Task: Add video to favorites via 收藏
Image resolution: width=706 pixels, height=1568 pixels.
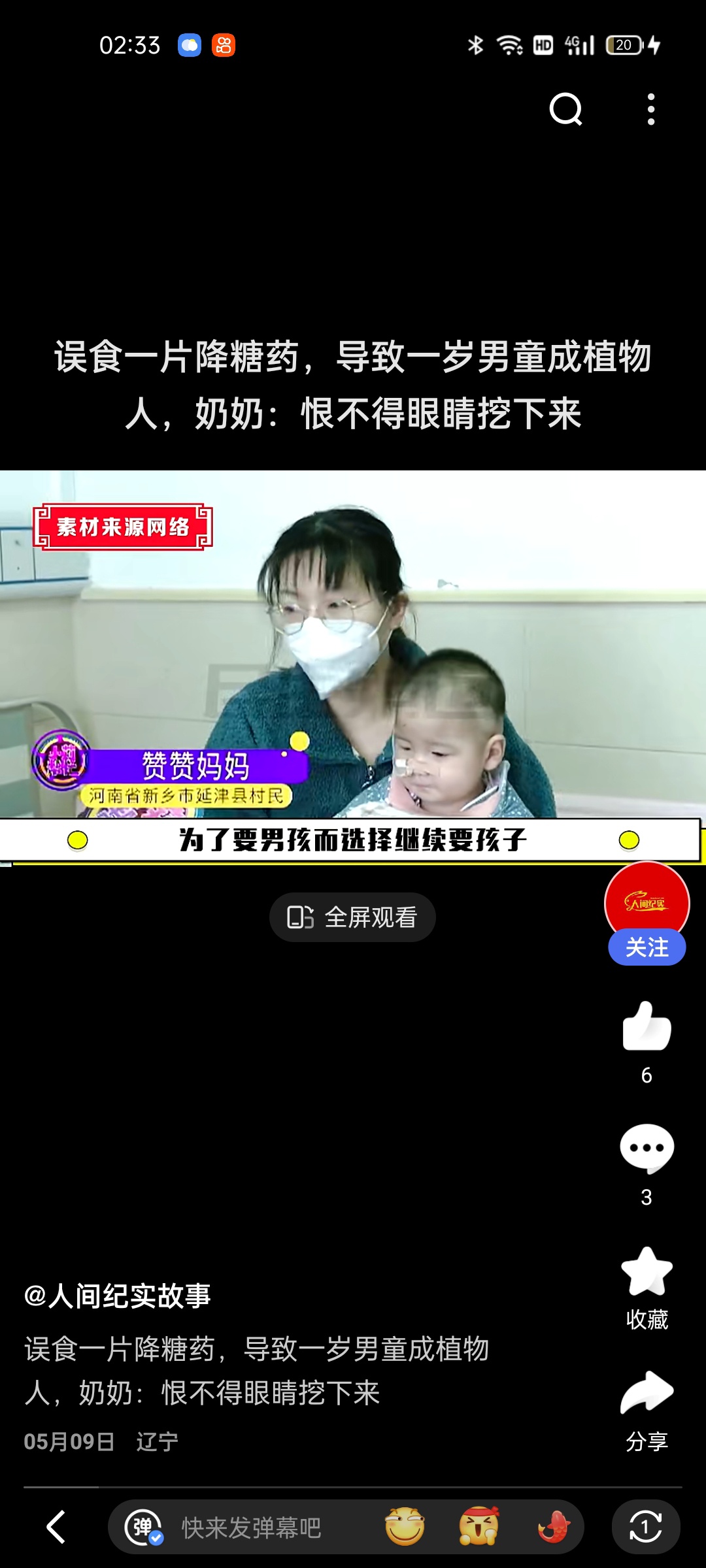Action: [x=647, y=1273]
